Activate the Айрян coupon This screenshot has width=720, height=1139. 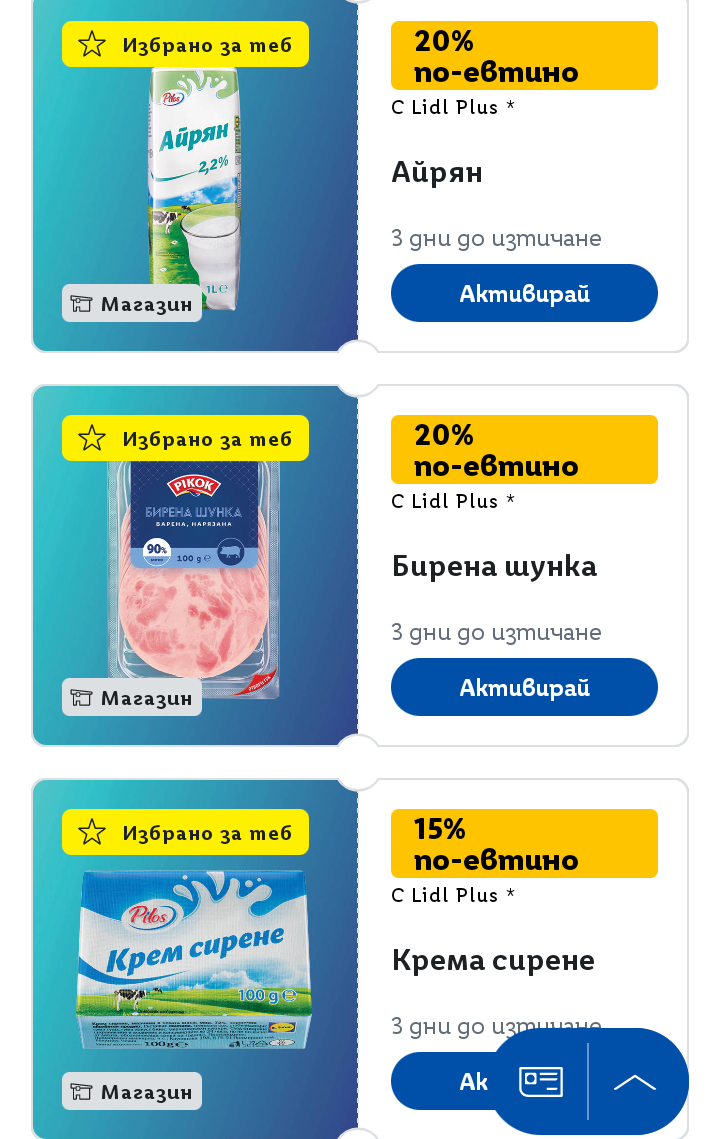[x=524, y=293]
